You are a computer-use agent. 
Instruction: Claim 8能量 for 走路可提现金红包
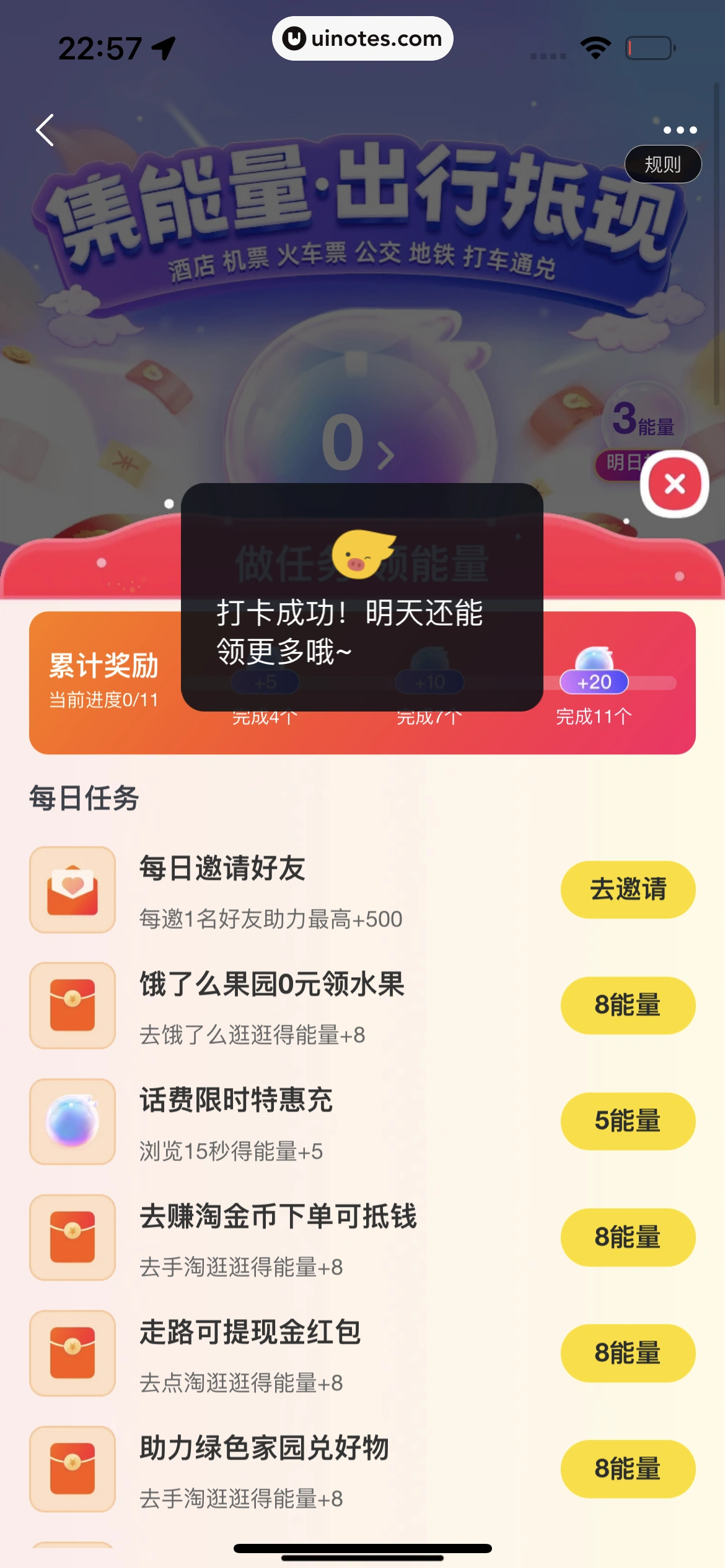628,1353
